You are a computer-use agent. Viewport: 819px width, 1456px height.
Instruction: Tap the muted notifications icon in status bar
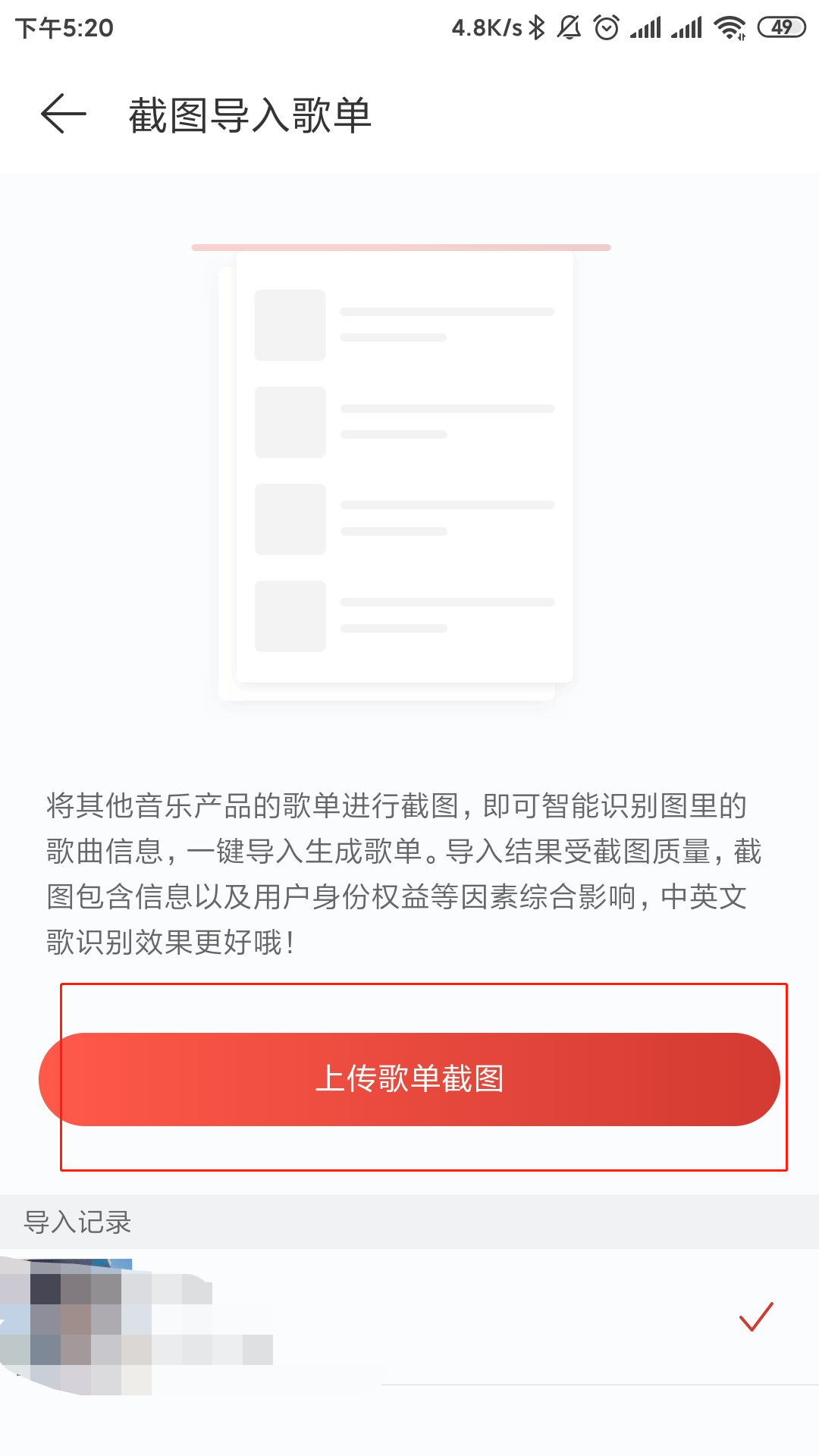click(567, 27)
